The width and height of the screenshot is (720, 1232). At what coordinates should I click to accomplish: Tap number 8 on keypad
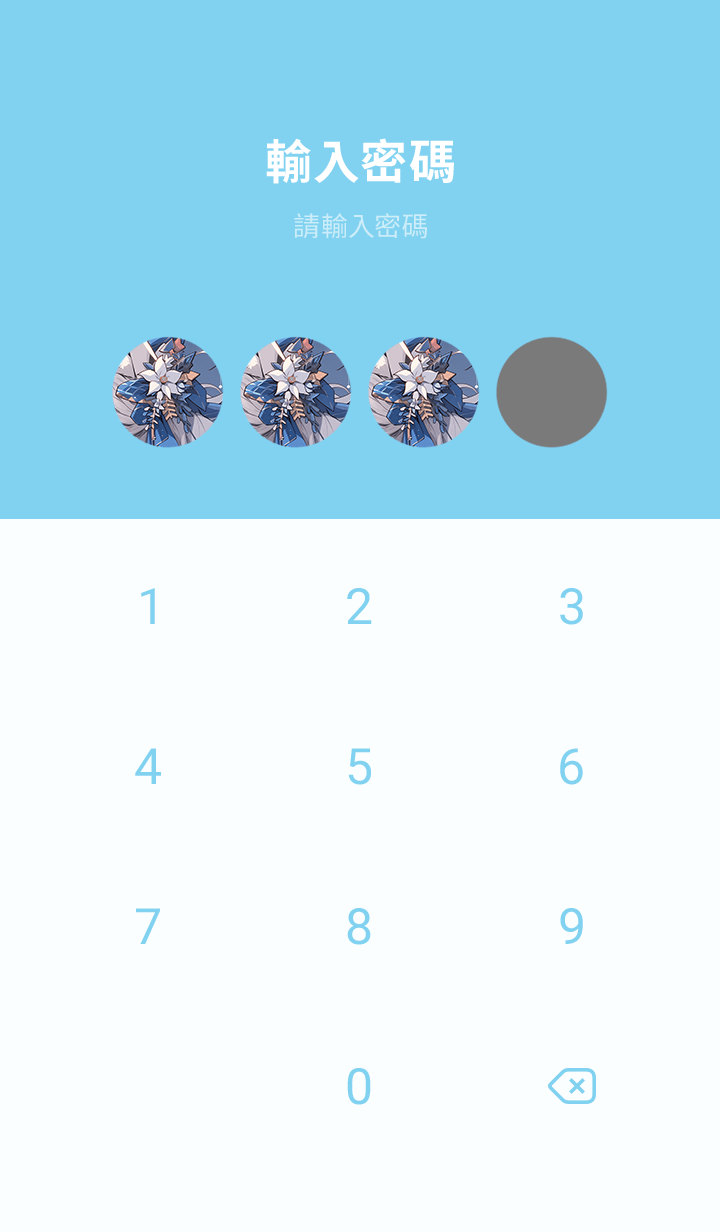pos(359,927)
